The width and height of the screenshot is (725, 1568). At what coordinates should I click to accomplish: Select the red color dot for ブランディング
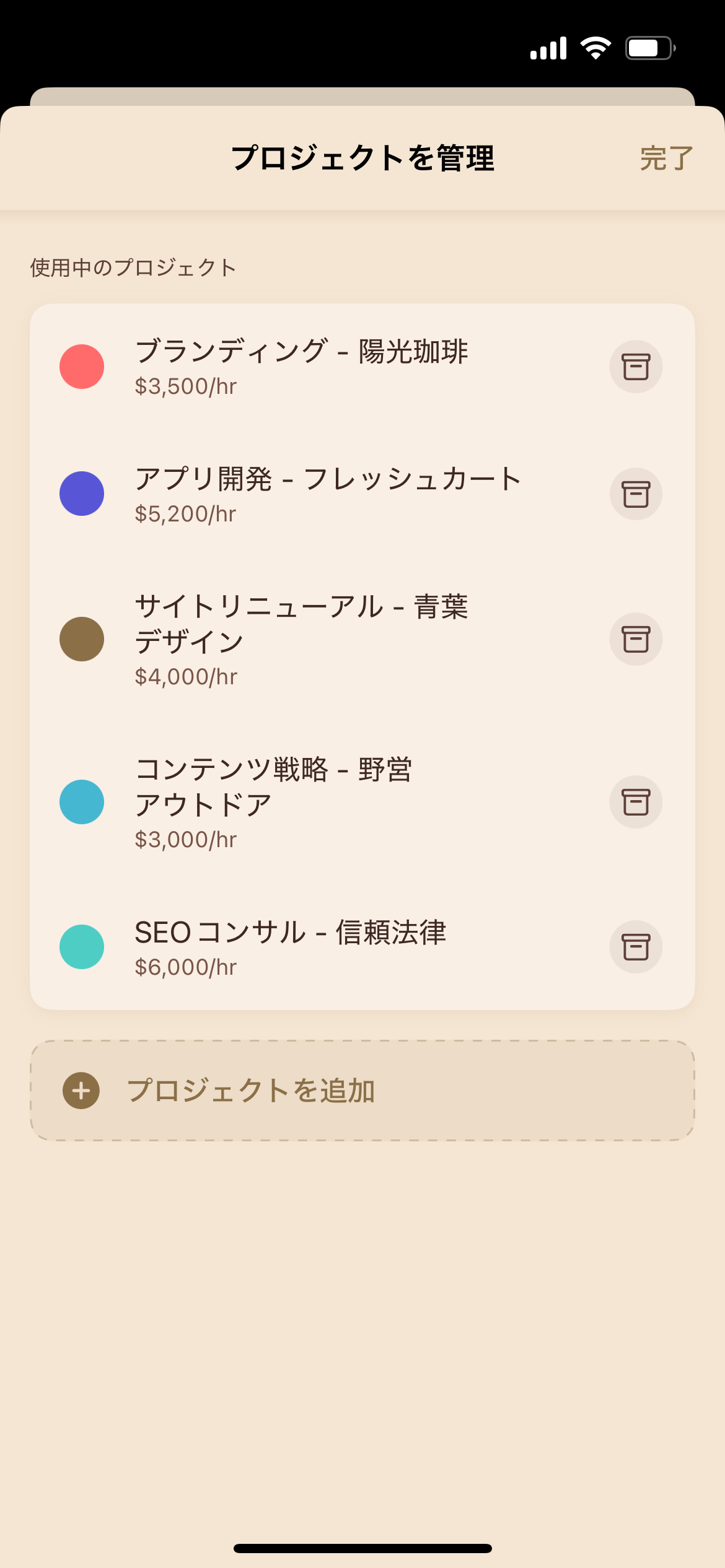coord(81,367)
